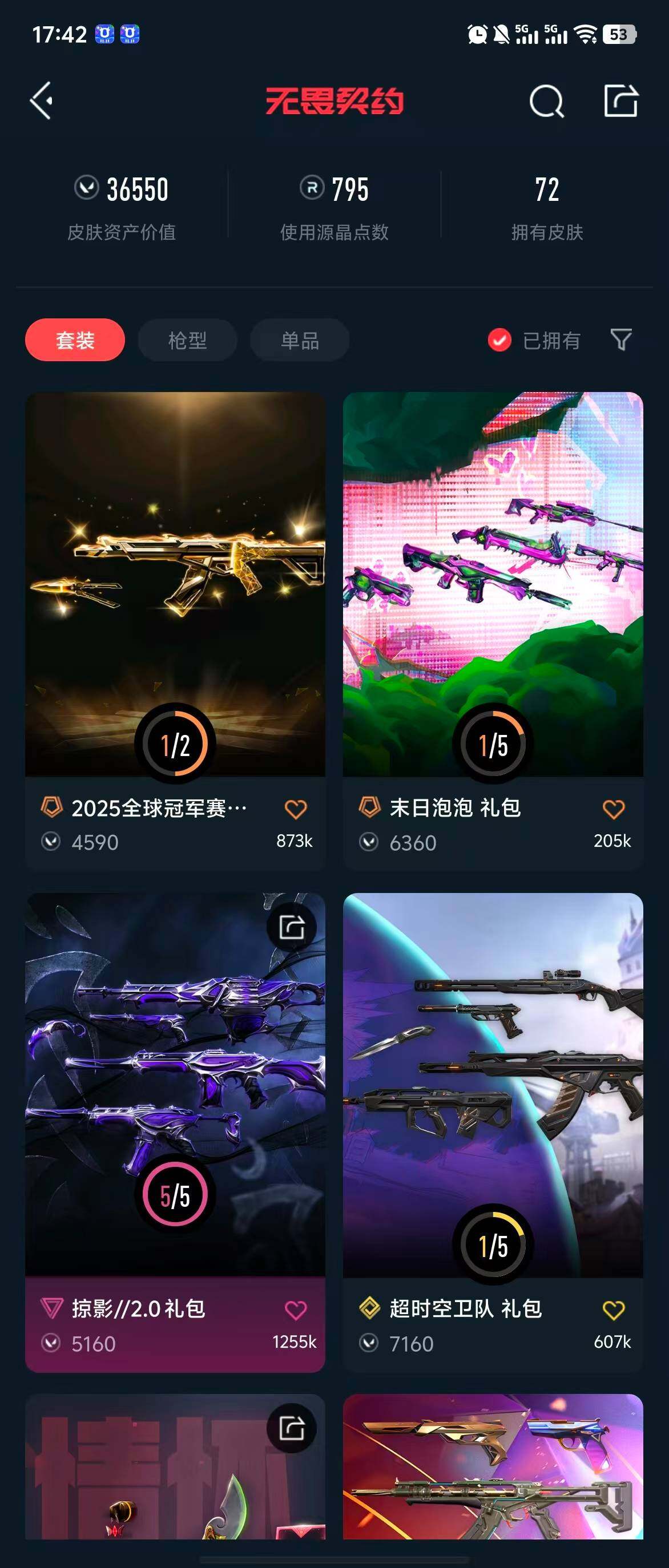Like the 末日泡泡 礼包 bundle
The width and height of the screenshot is (669, 1568).
click(x=613, y=809)
